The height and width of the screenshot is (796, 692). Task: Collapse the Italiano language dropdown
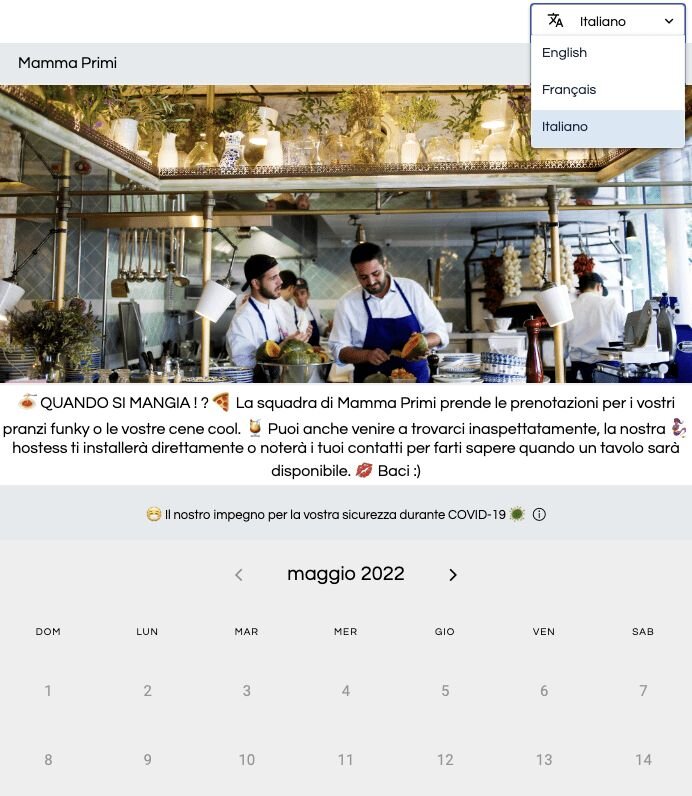[608, 21]
